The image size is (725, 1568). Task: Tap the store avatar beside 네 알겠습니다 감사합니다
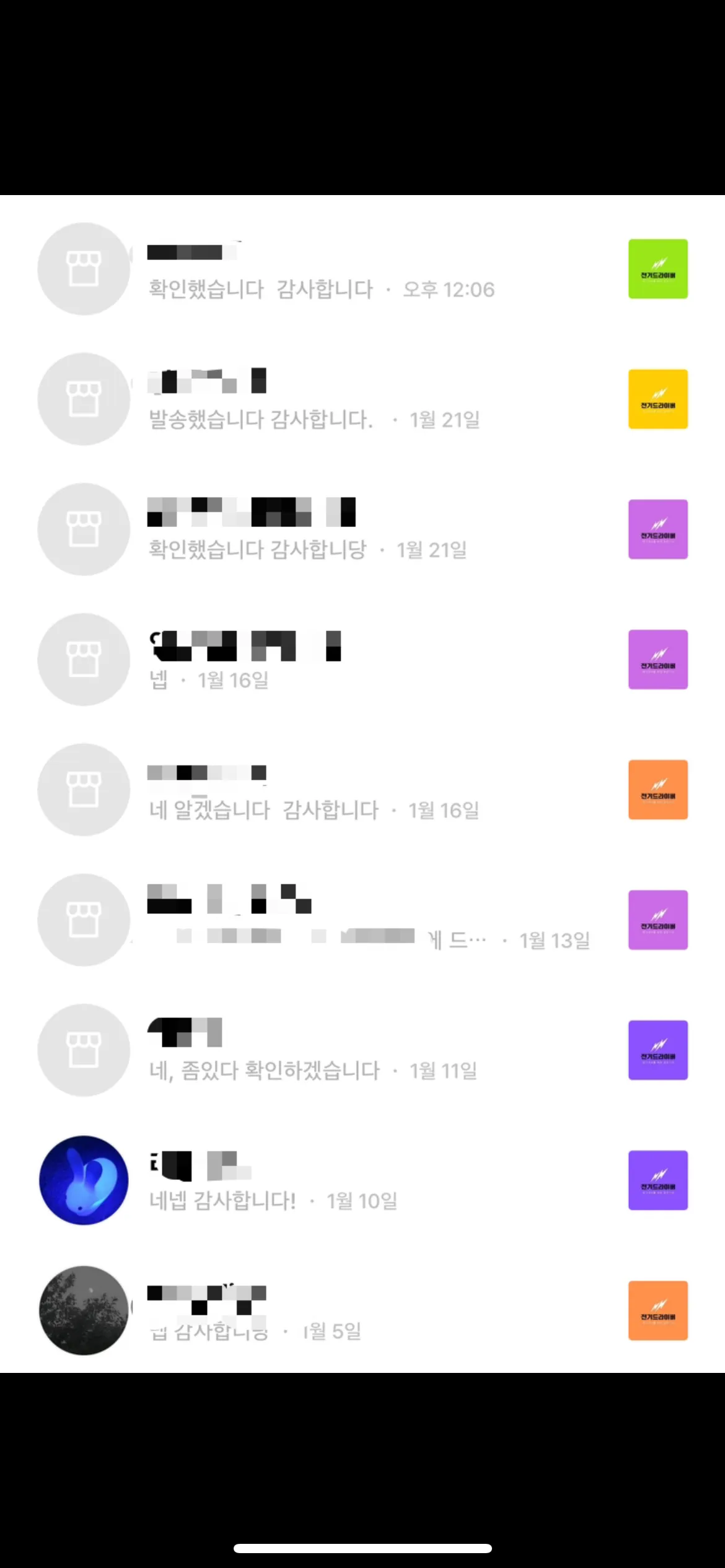tap(83, 790)
